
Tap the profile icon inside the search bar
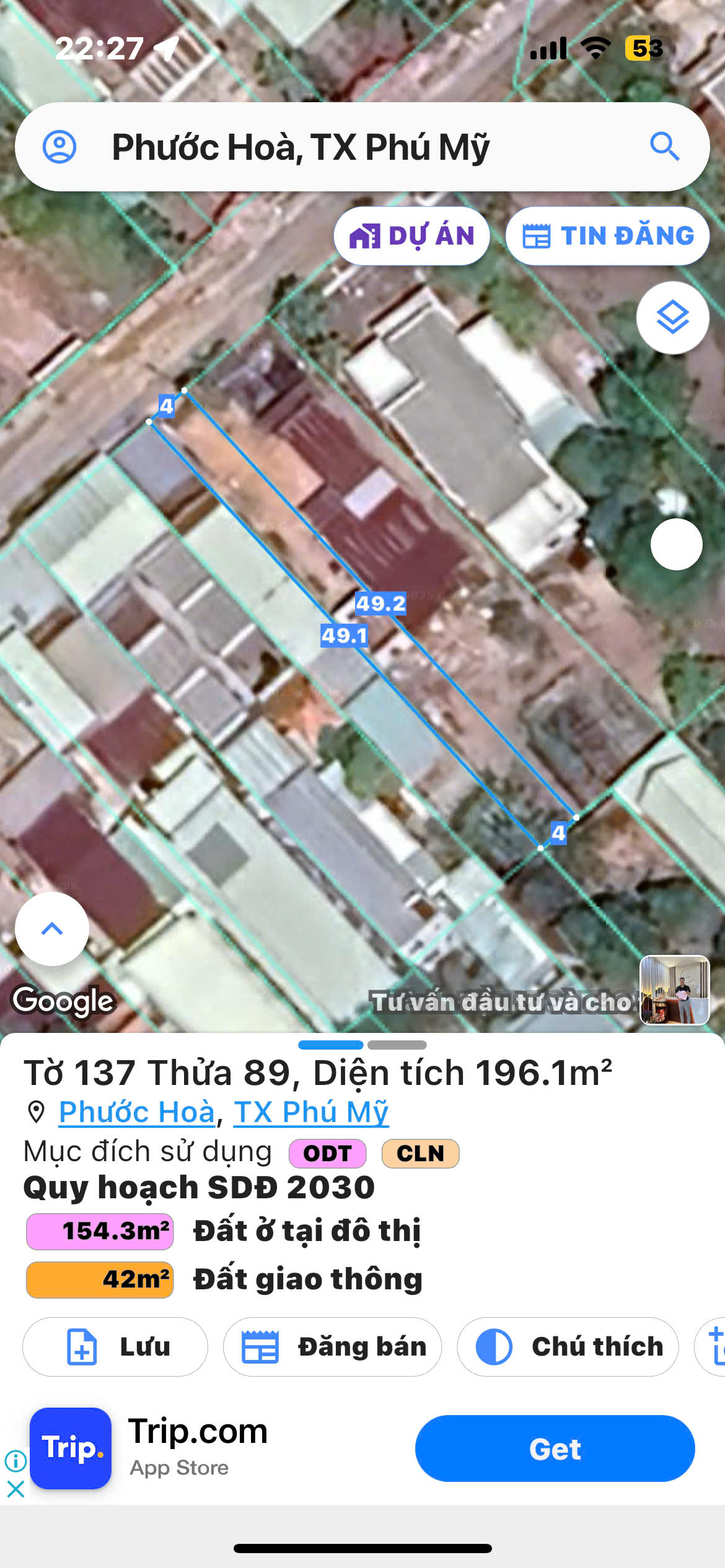[60, 147]
